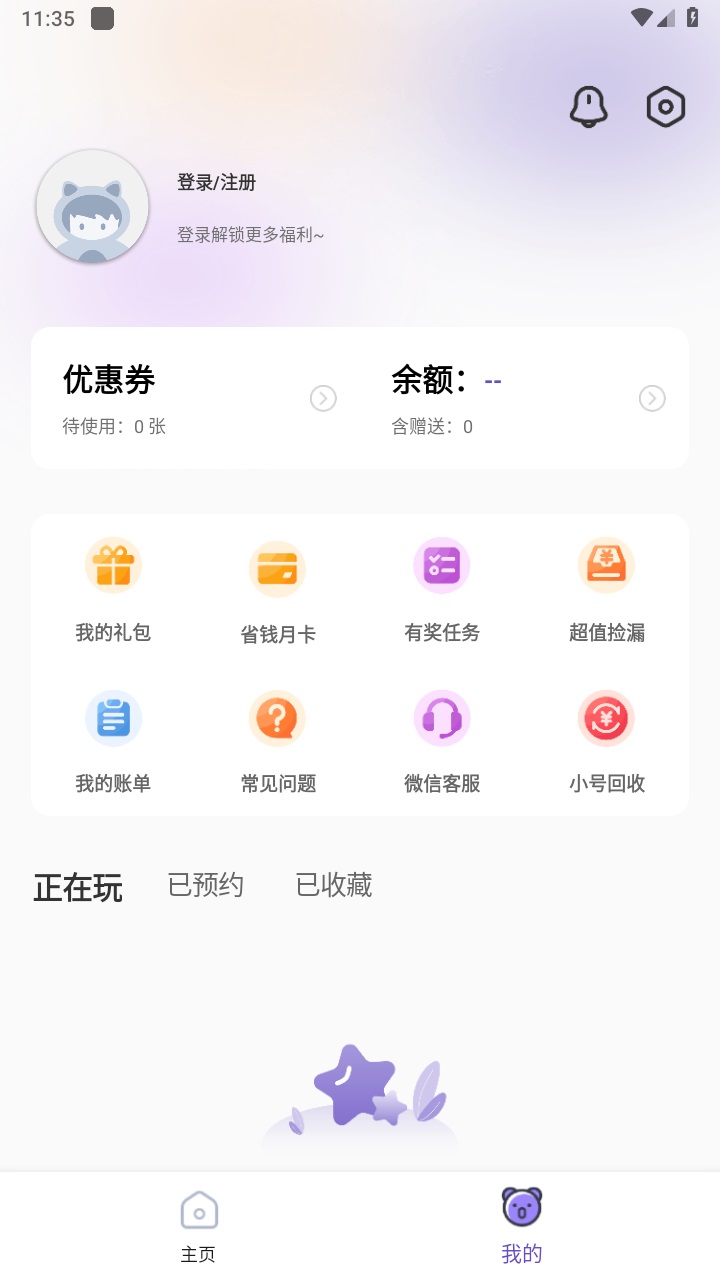Tap 登录/注册 to sign in
Image resolution: width=720 pixels, height=1280 pixels.
click(x=216, y=183)
